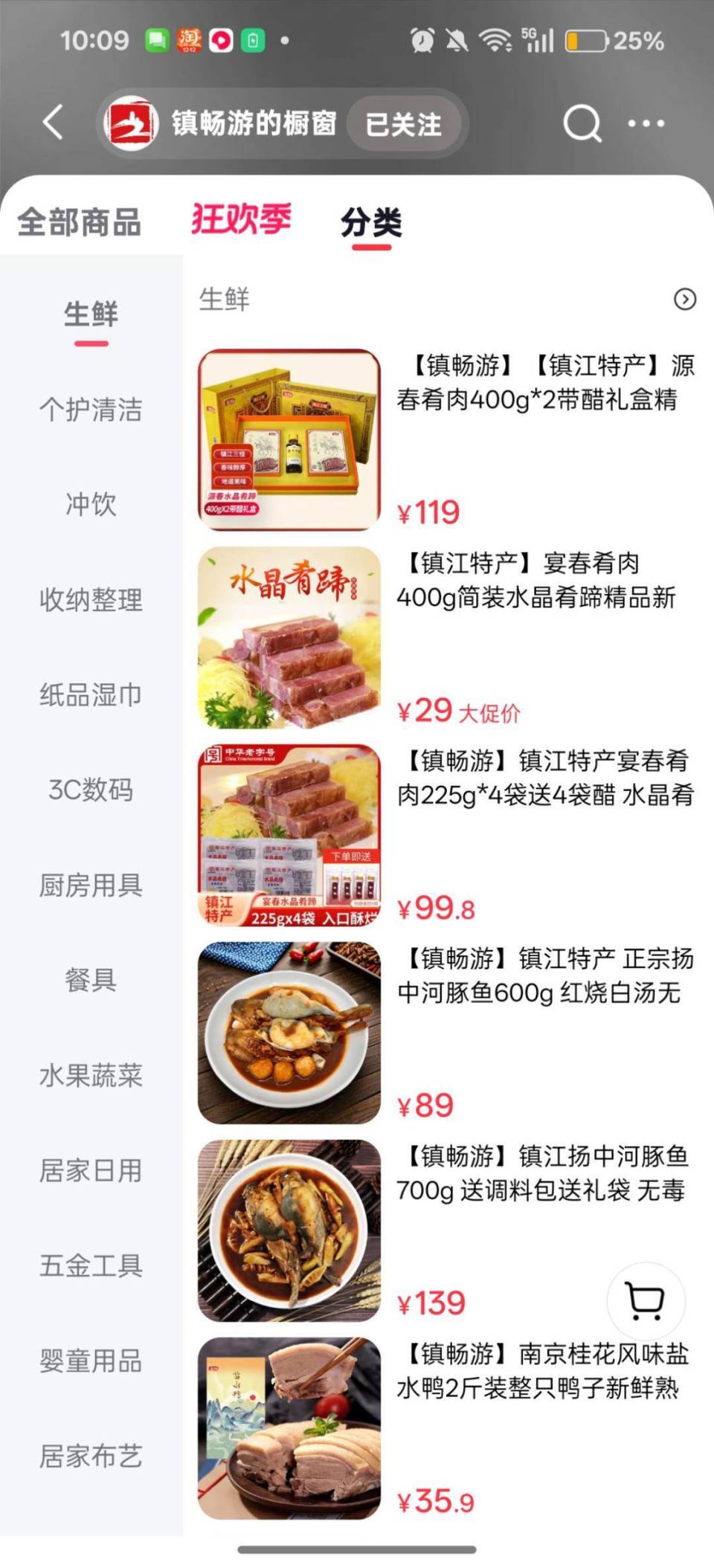Select the 水果蔬菜 category
This screenshot has height=1568, width=714.
(x=89, y=1076)
